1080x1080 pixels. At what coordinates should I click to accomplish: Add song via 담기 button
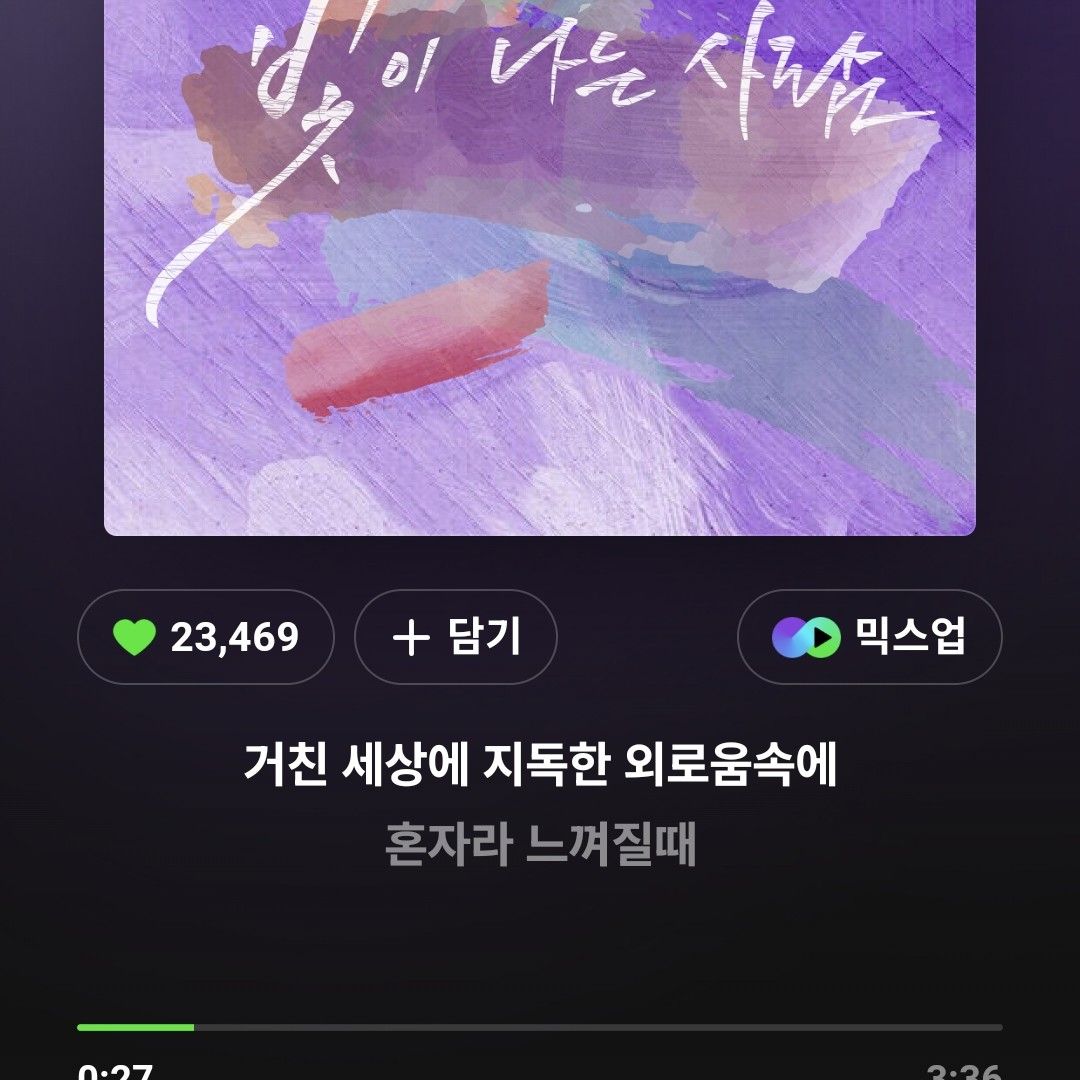point(456,637)
